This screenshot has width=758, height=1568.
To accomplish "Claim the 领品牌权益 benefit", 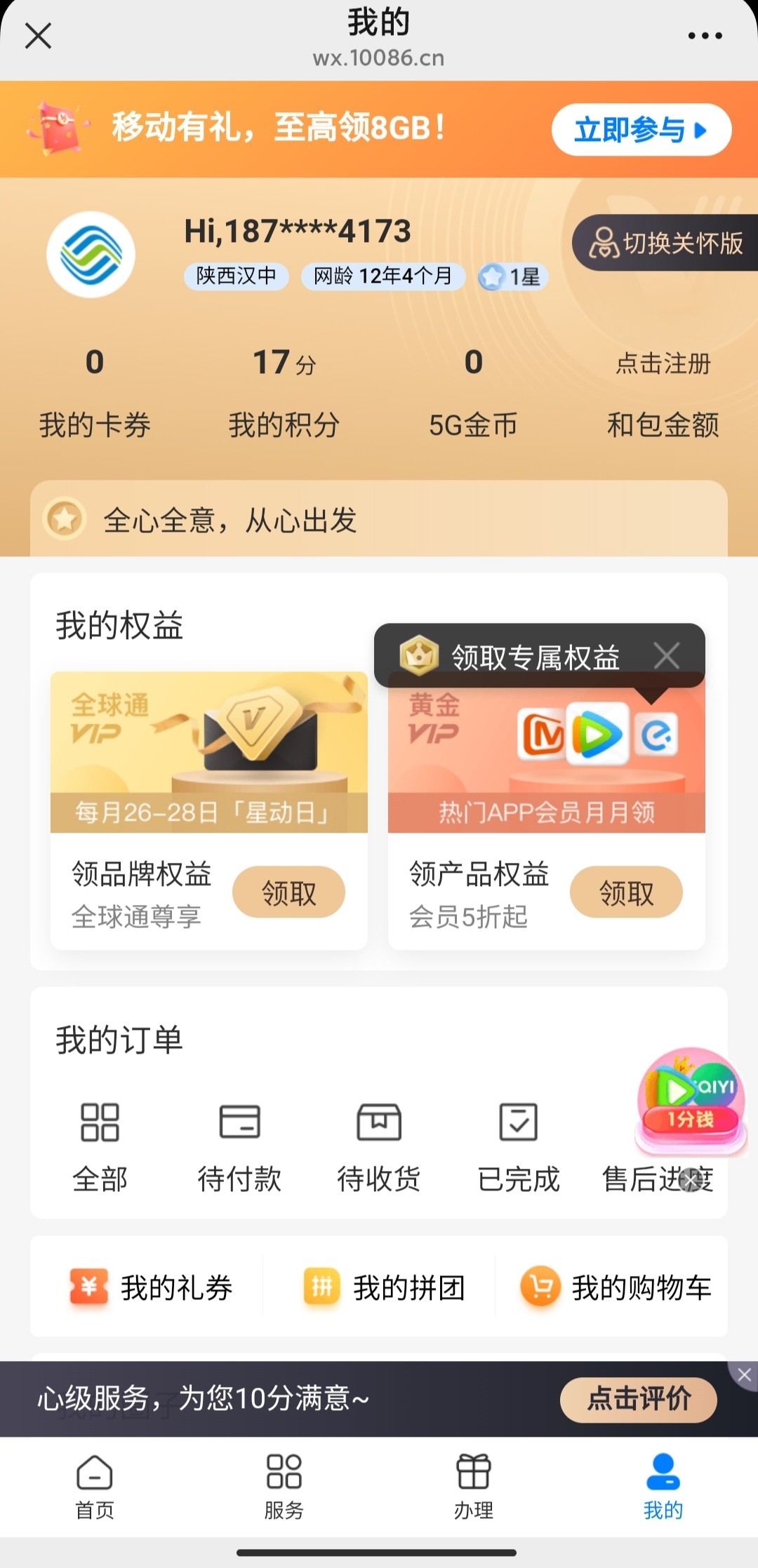I will pos(288,892).
